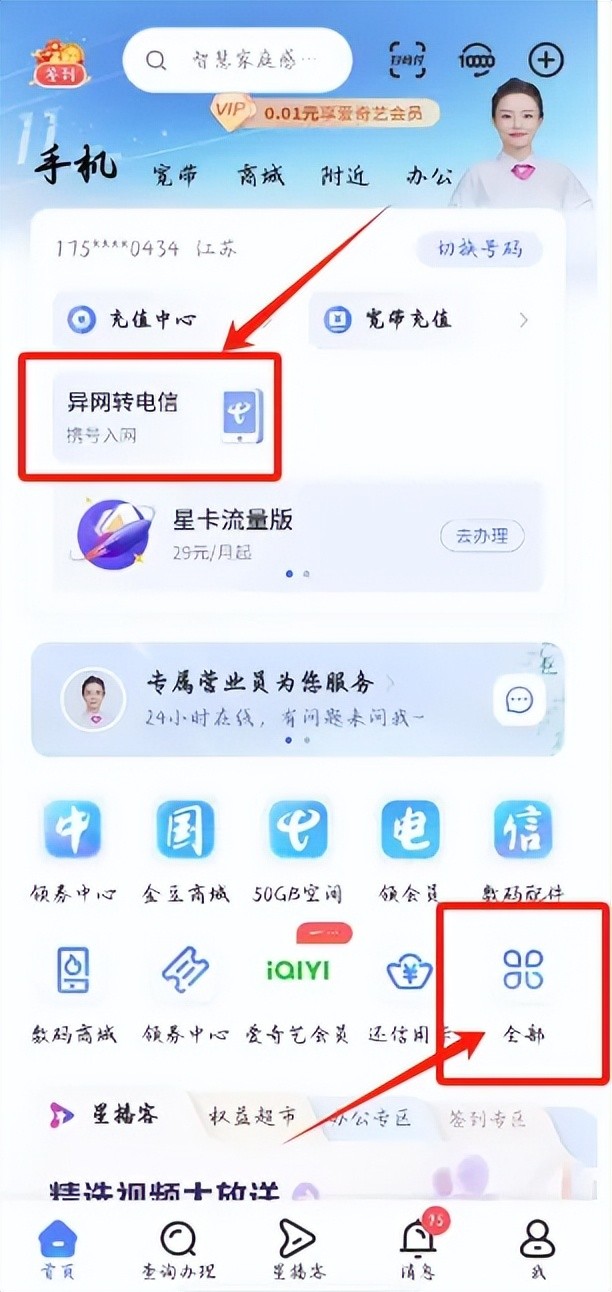Switch to 查询办理 in bottom navigation

(178, 1250)
